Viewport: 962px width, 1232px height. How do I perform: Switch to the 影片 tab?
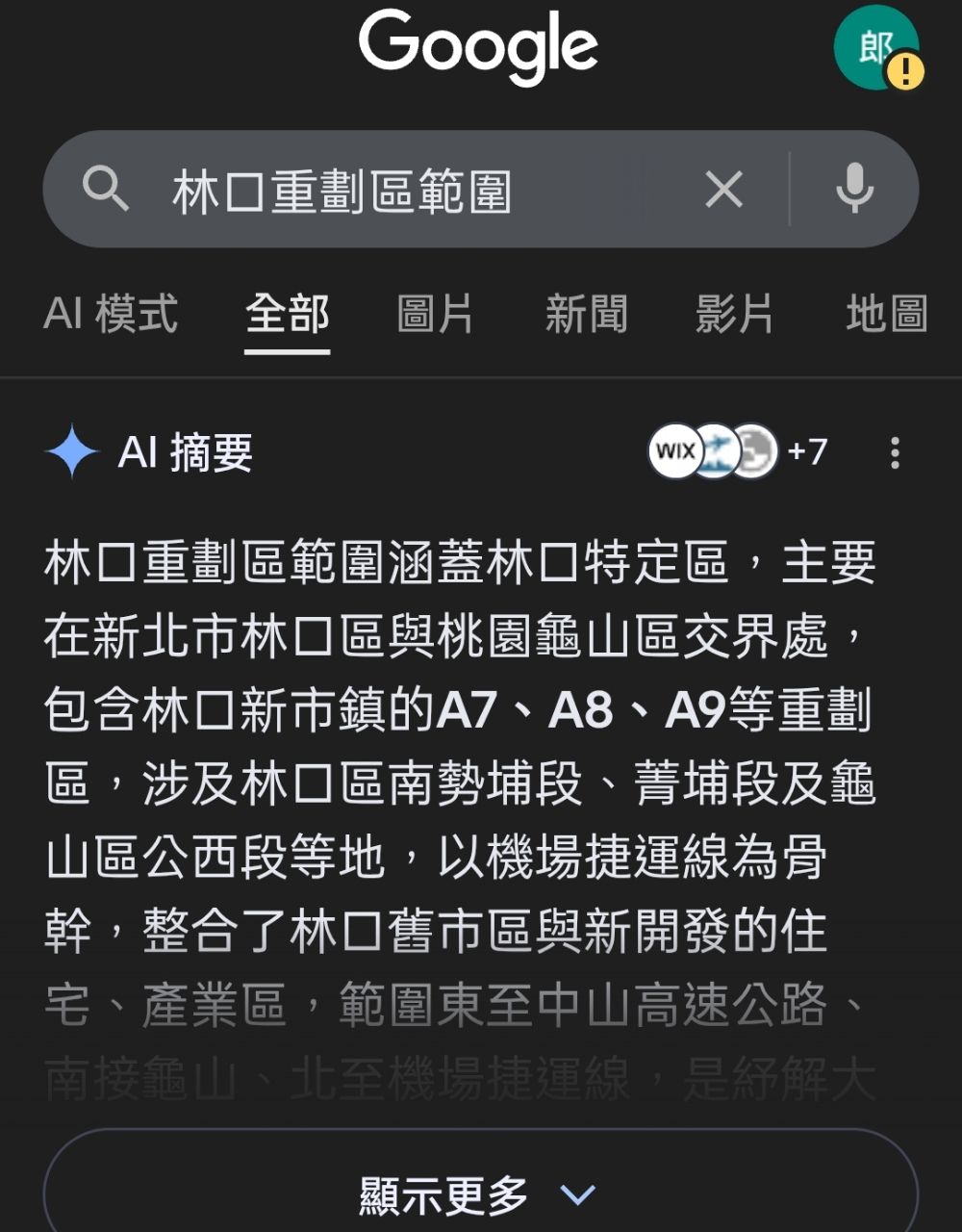pyautogui.click(x=735, y=315)
